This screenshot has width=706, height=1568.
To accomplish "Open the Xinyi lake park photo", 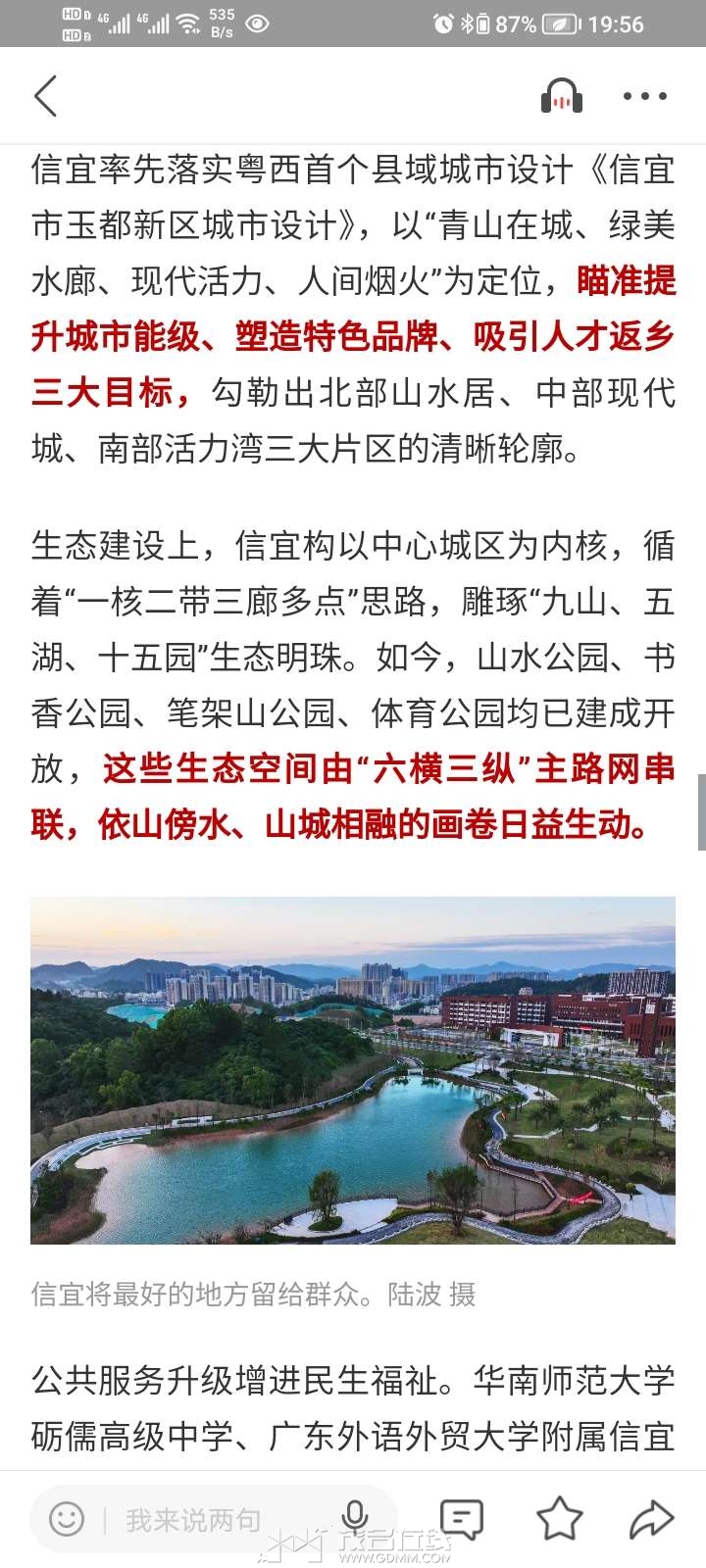I will (x=353, y=1070).
